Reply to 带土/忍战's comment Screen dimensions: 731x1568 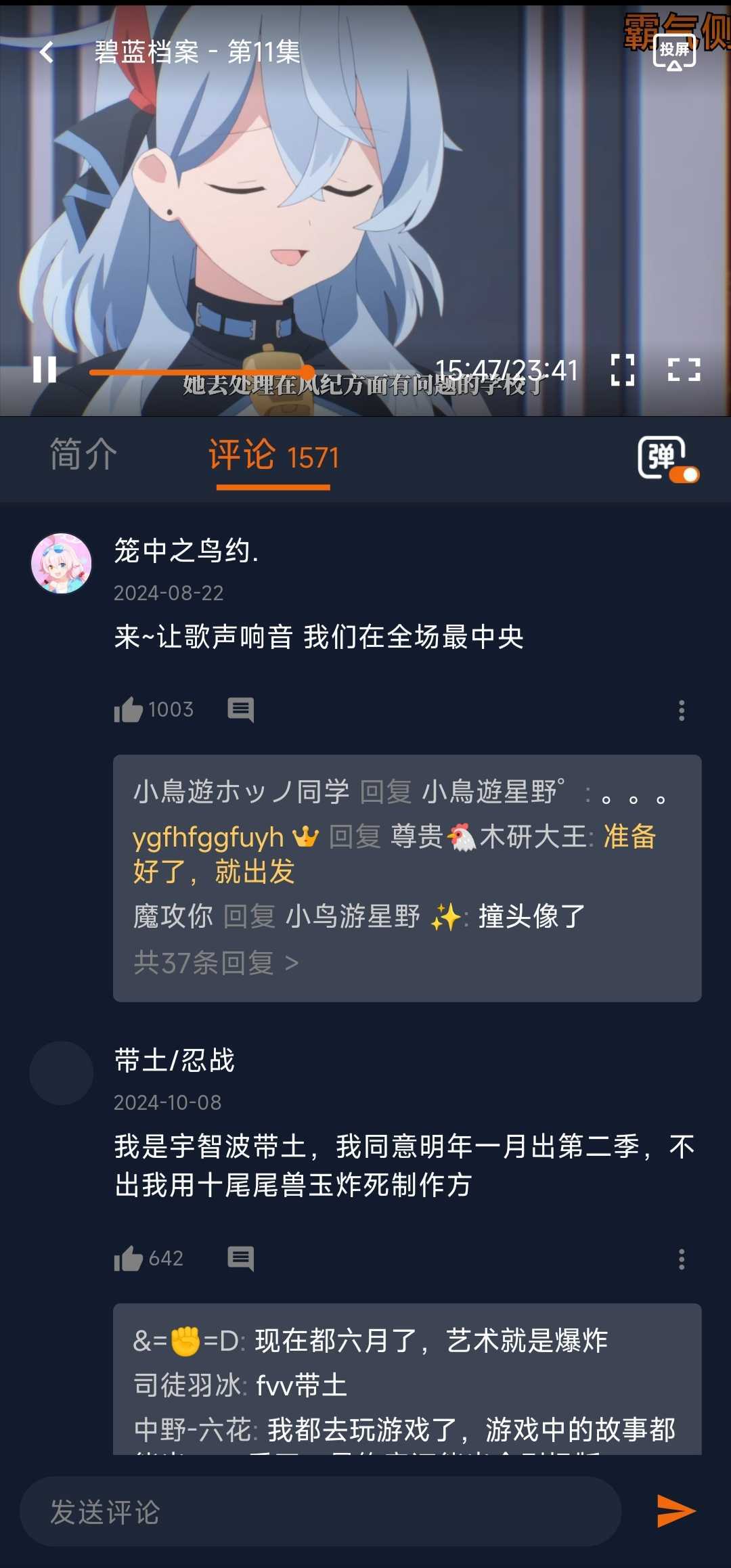240,1259
